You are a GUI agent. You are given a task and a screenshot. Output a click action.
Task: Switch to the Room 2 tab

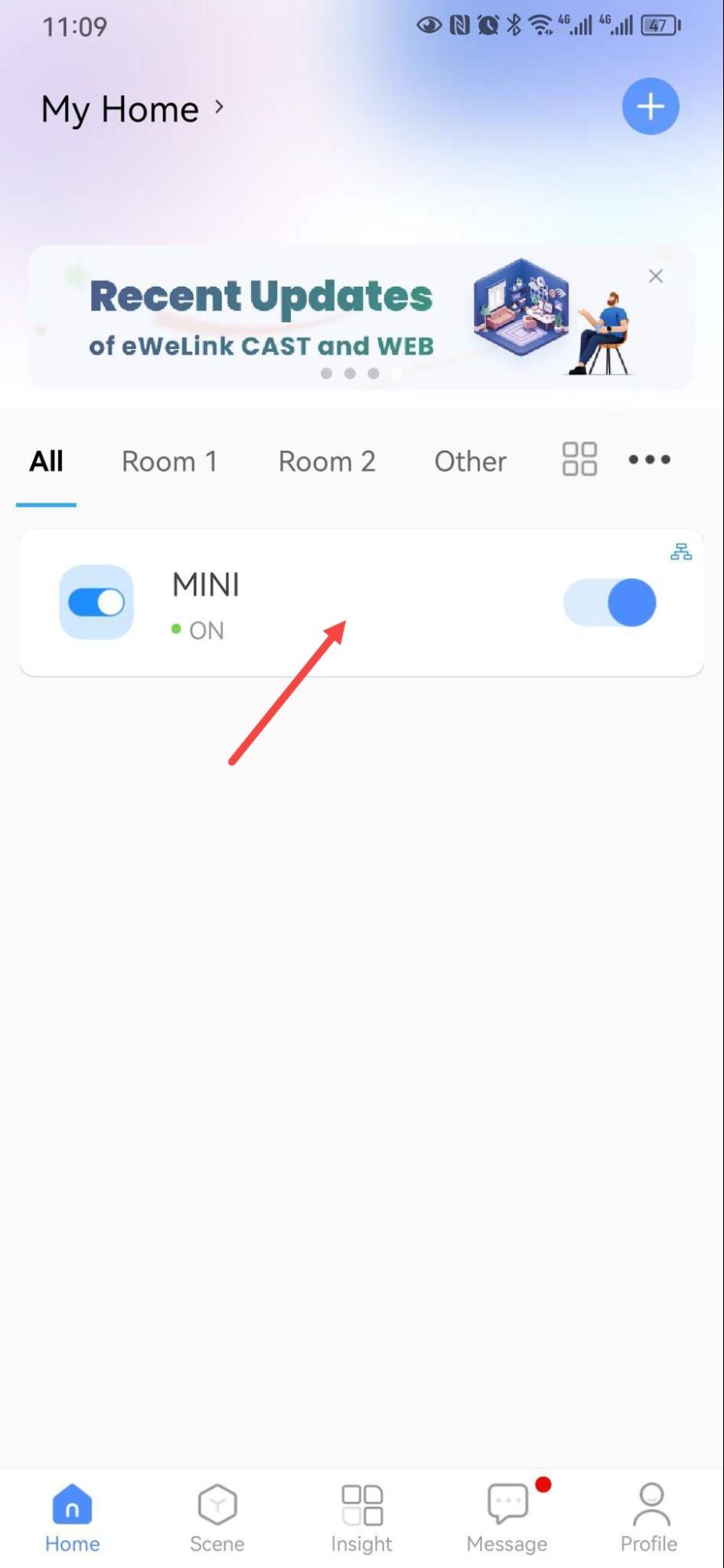(326, 461)
